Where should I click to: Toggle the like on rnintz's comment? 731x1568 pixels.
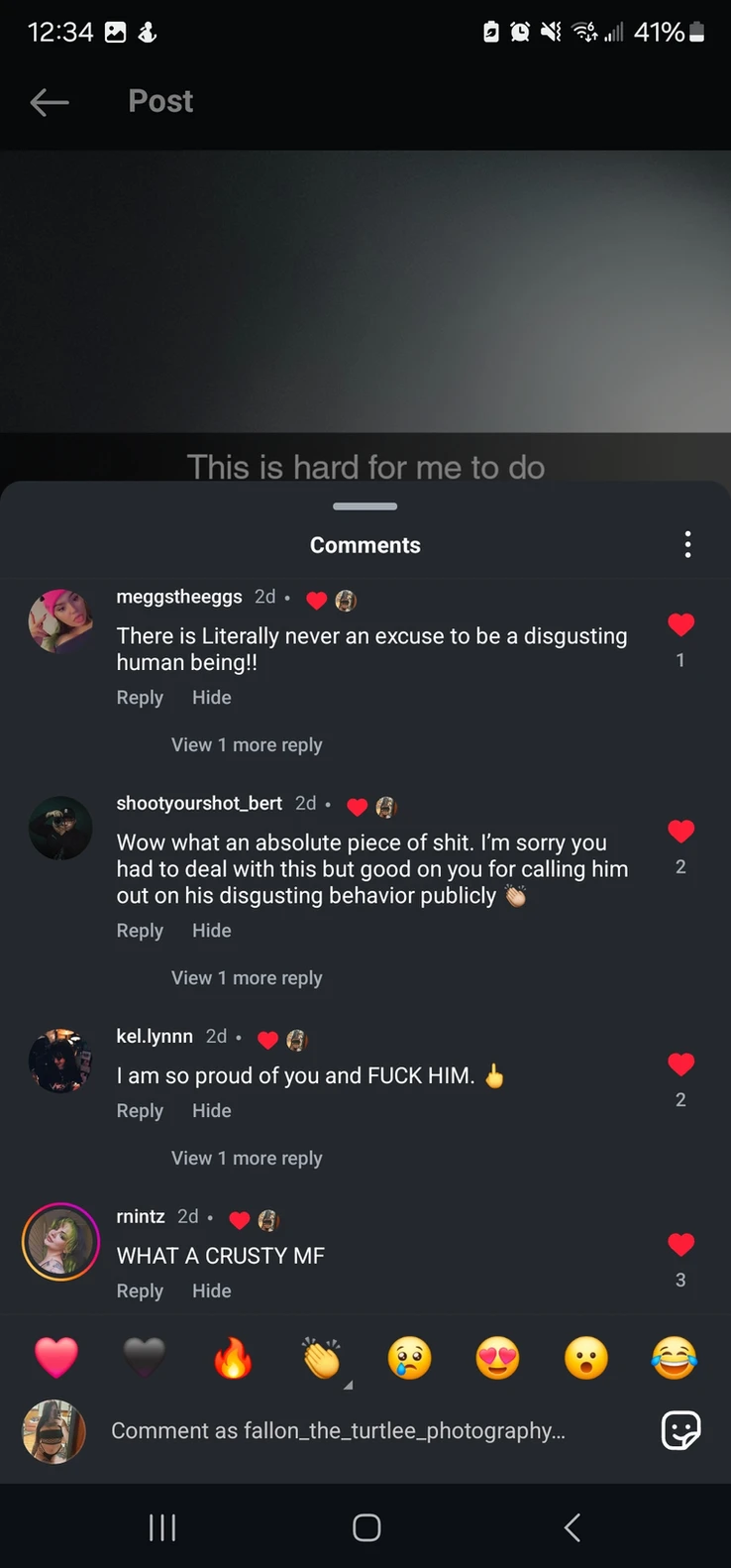[680, 1244]
